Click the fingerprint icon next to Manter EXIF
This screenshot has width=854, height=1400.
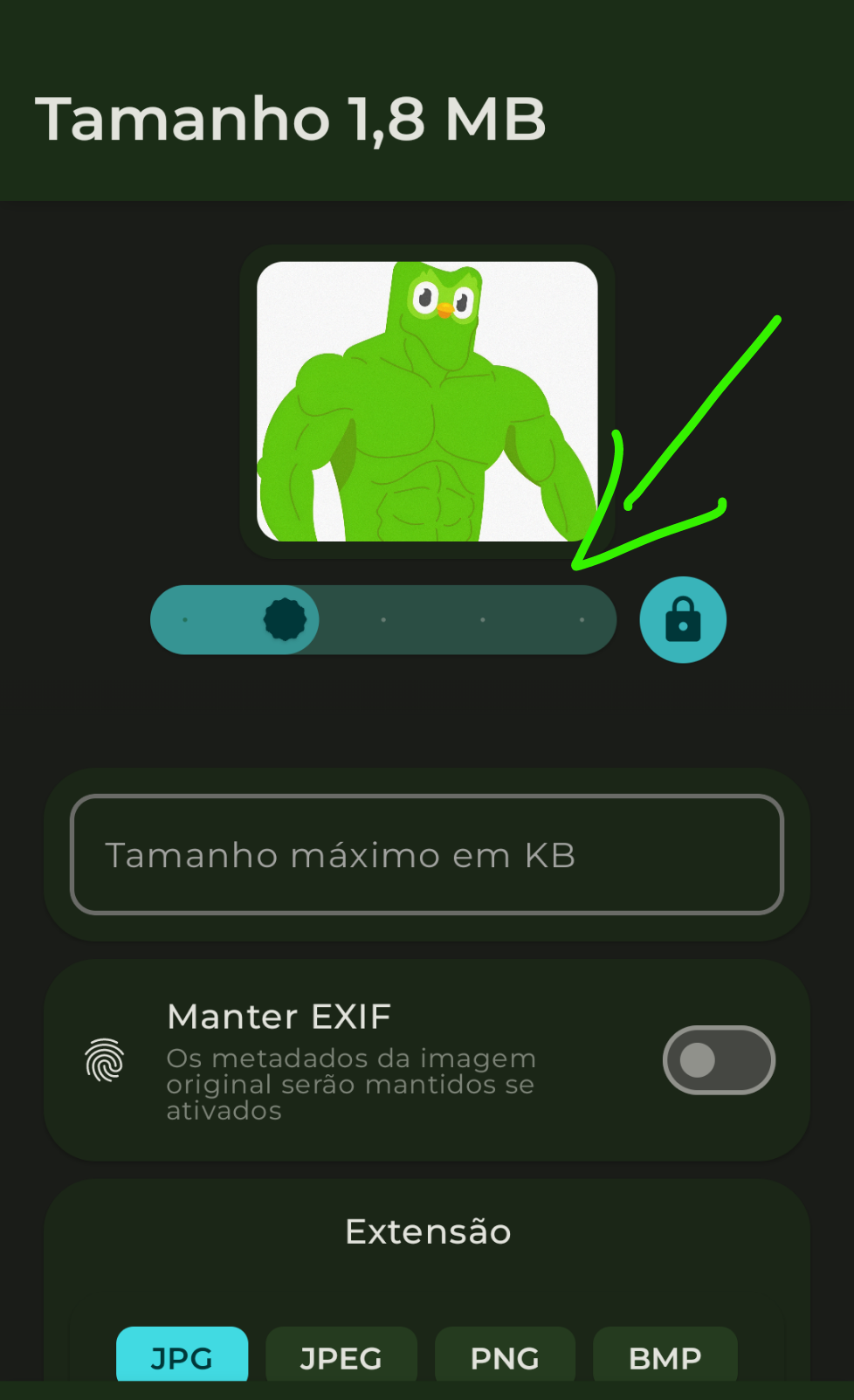[105, 1060]
